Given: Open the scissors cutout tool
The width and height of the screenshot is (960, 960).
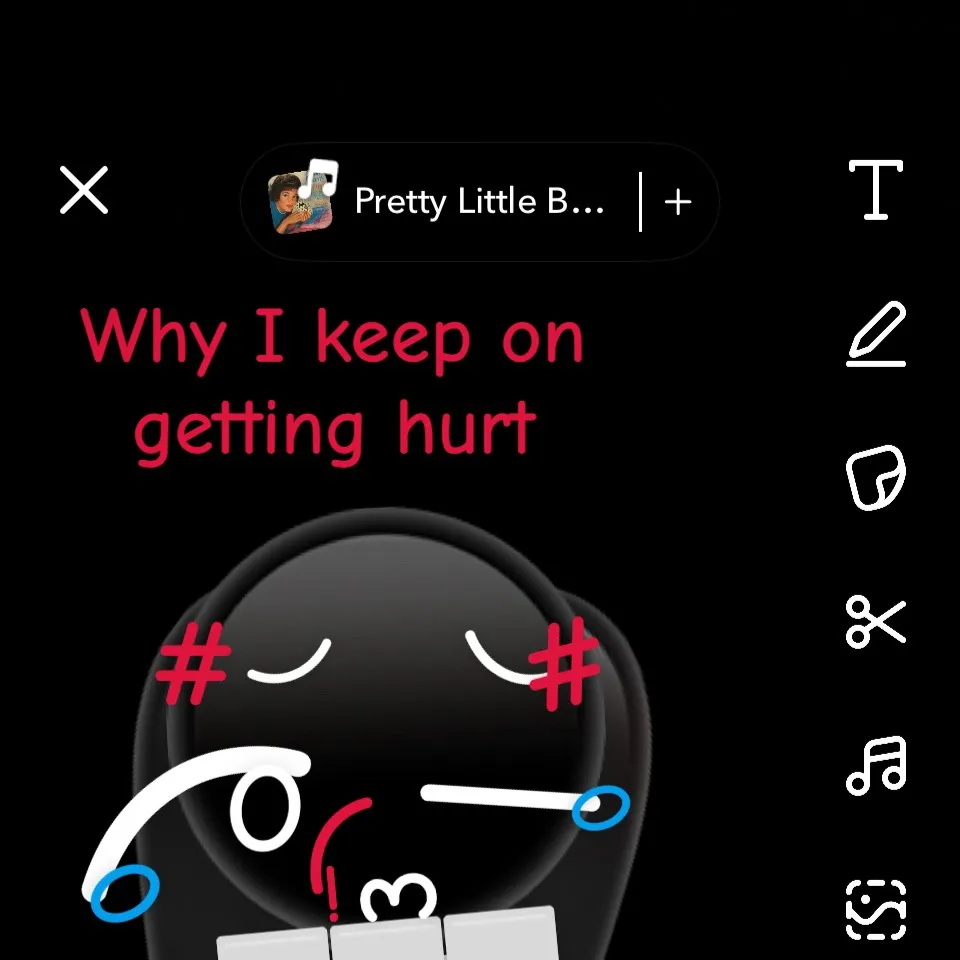Looking at the screenshot, I should (876, 622).
